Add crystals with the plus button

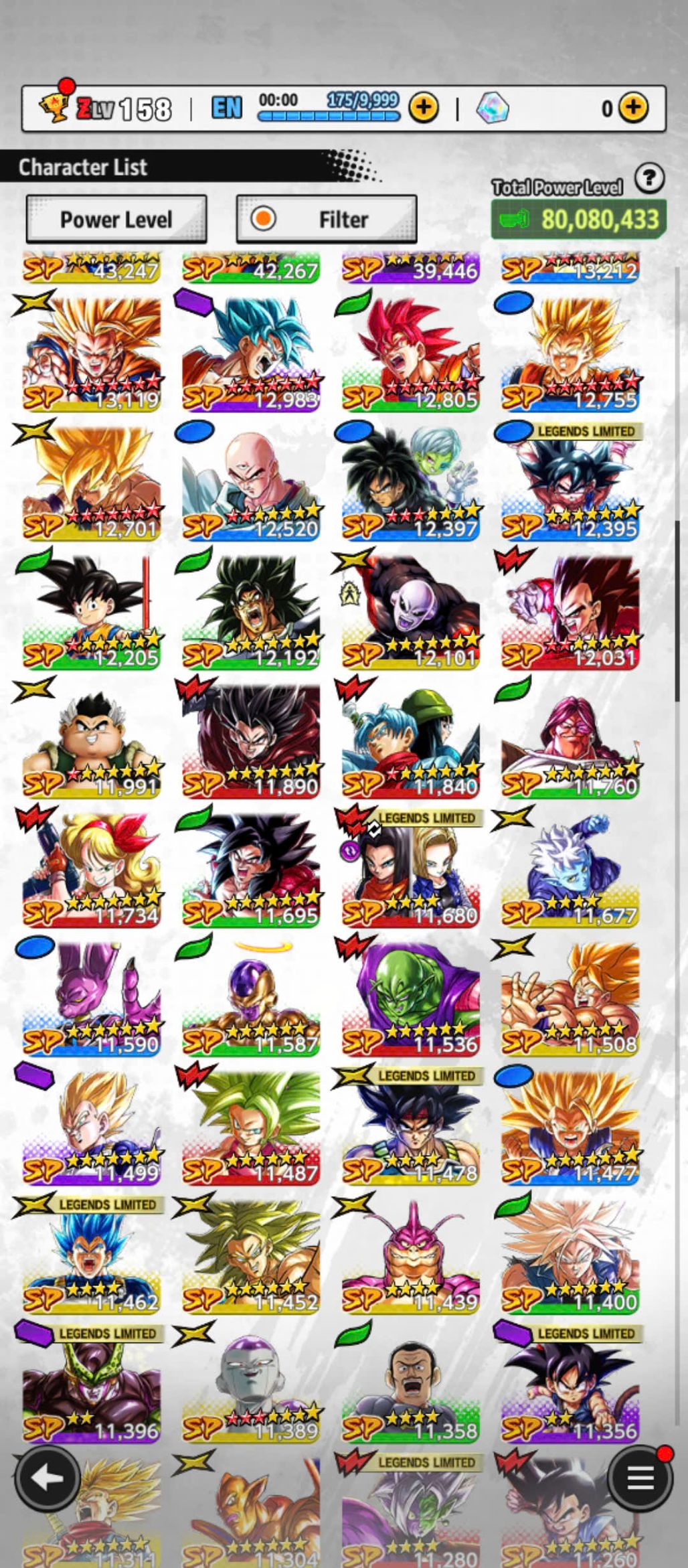(x=633, y=107)
